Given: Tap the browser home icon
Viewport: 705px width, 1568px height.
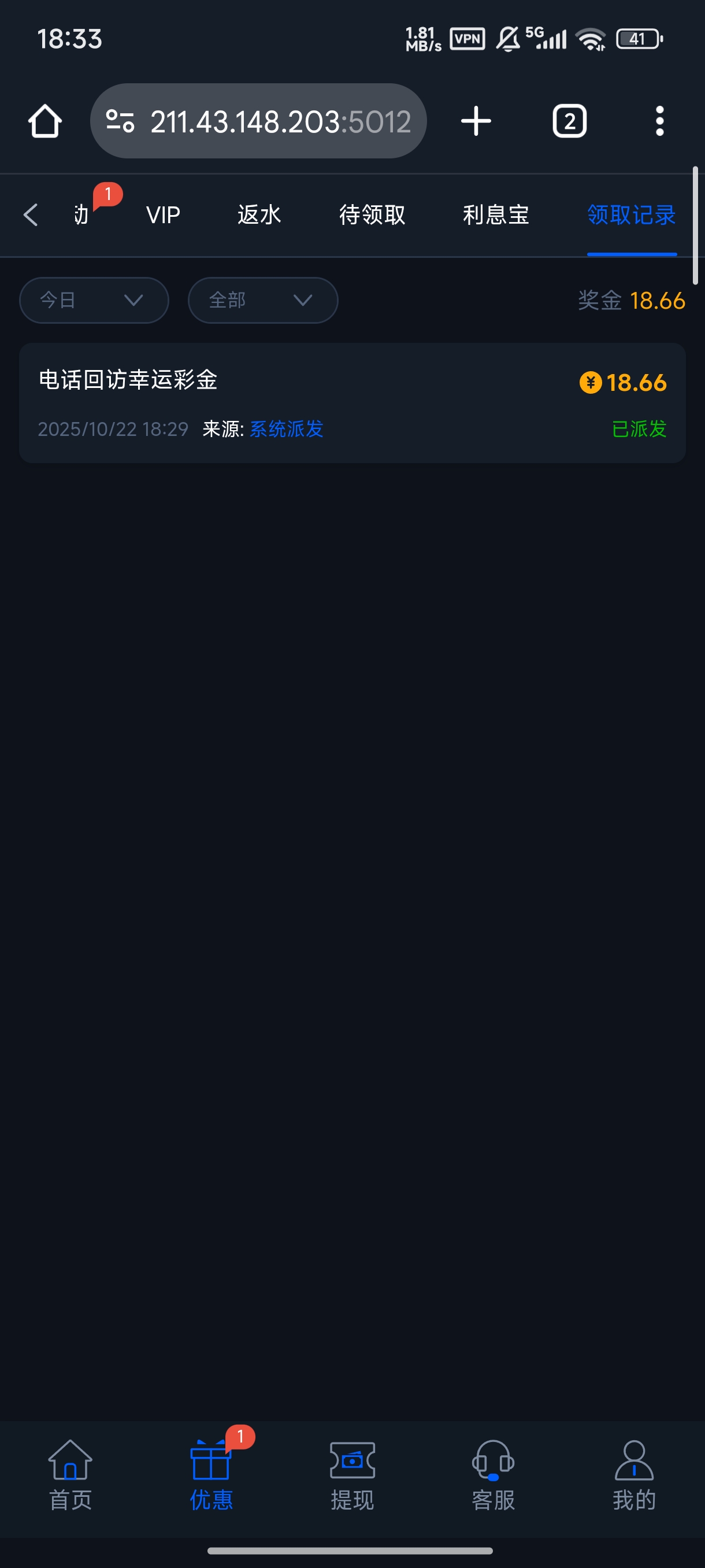Looking at the screenshot, I should 45,121.
